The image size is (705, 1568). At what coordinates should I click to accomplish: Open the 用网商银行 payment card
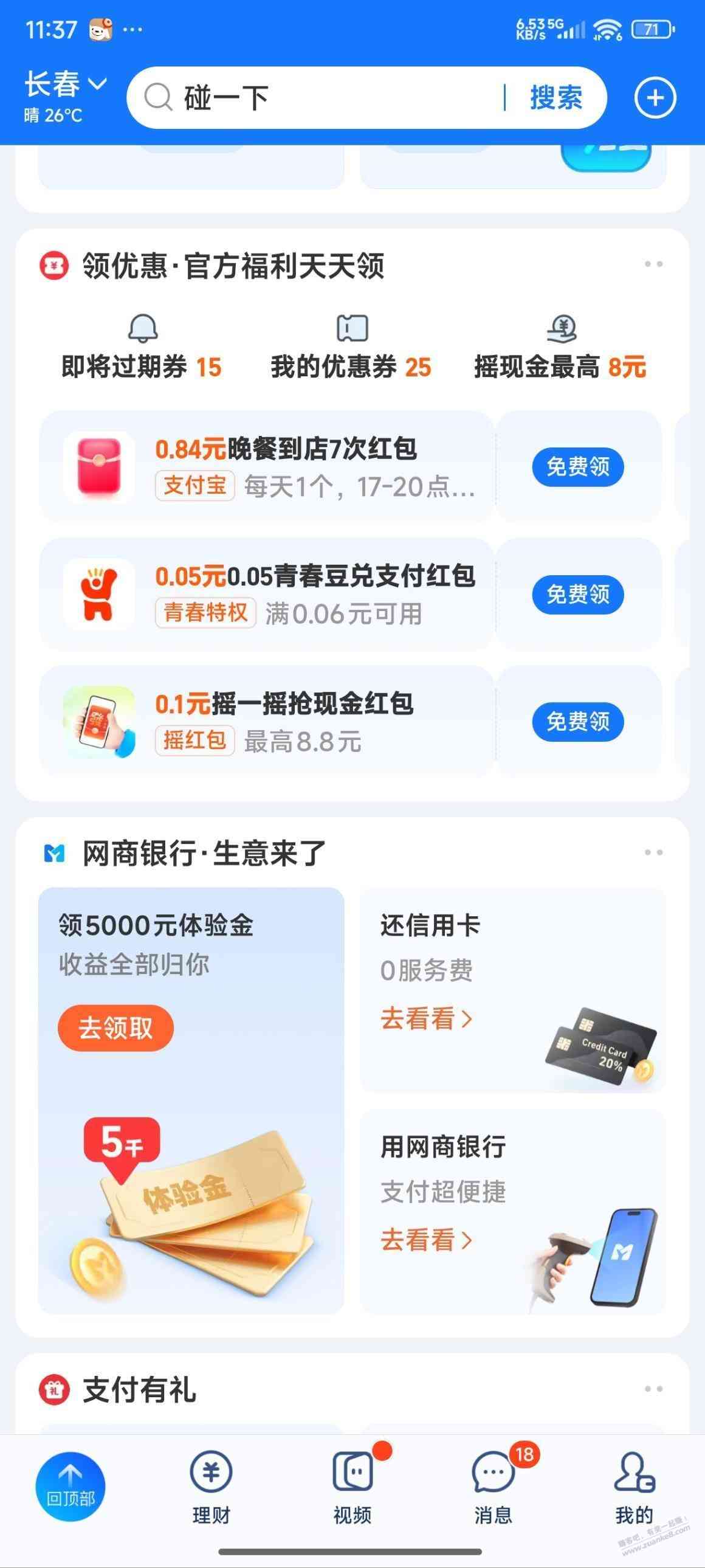click(x=513, y=1211)
